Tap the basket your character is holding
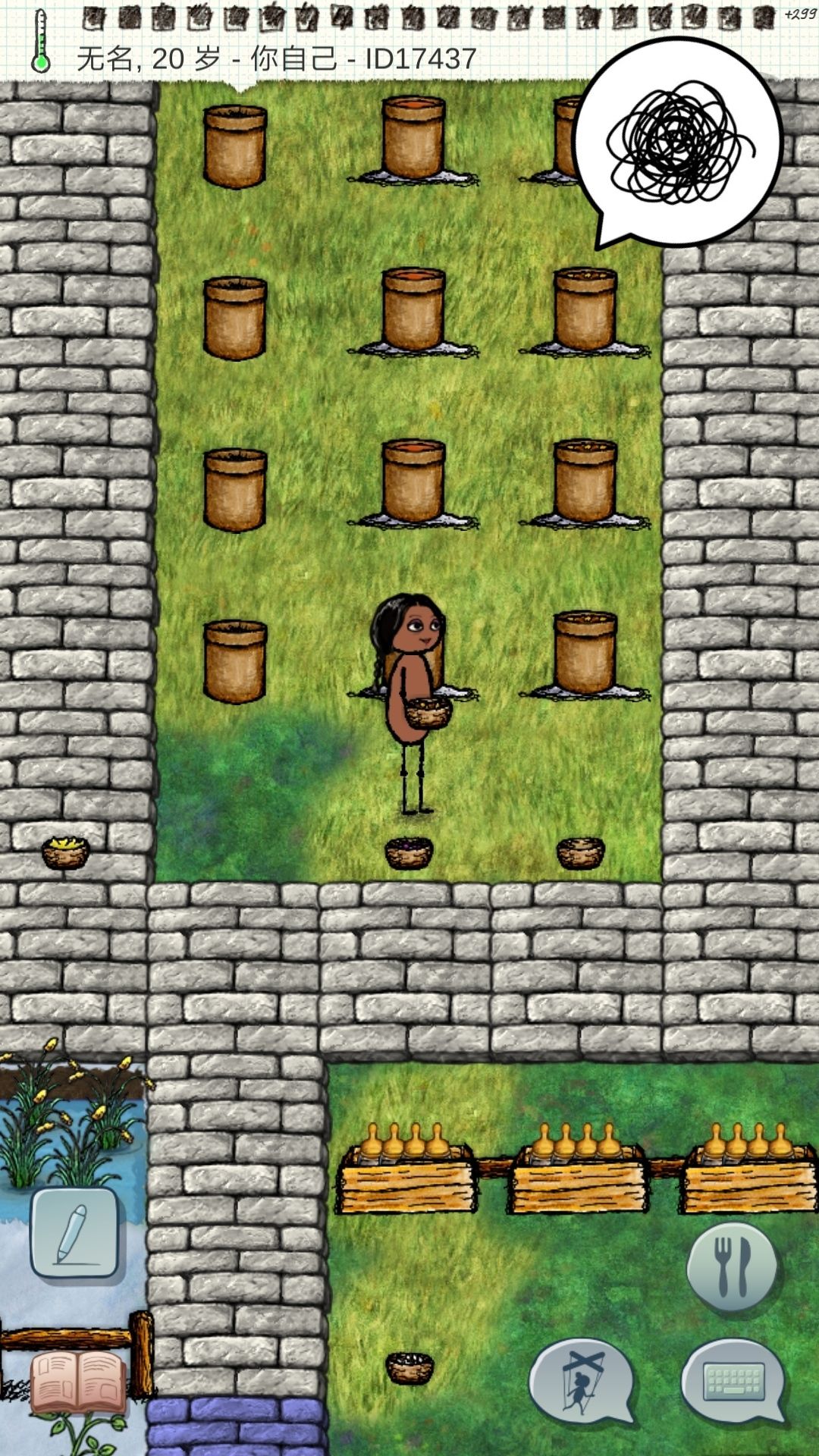819x1456 pixels. pos(428,711)
